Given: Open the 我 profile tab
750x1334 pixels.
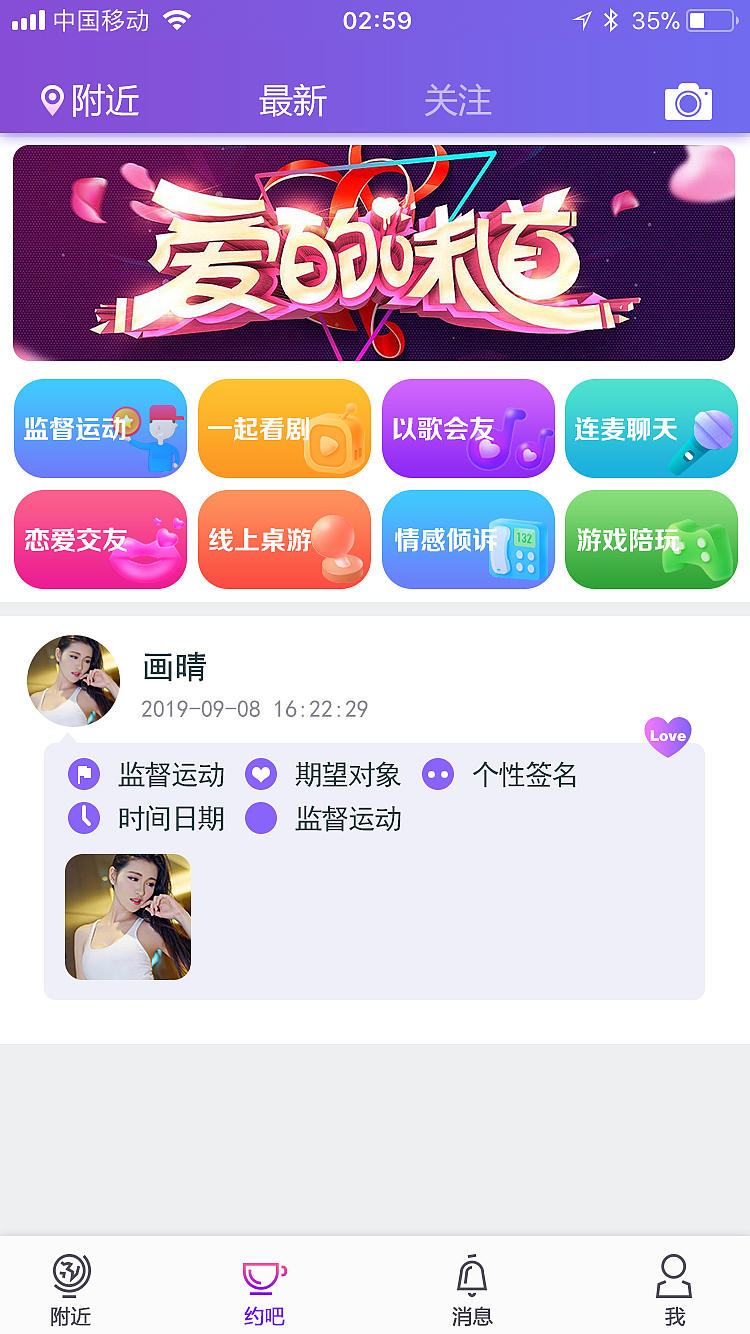Looking at the screenshot, I should coord(674,1286).
